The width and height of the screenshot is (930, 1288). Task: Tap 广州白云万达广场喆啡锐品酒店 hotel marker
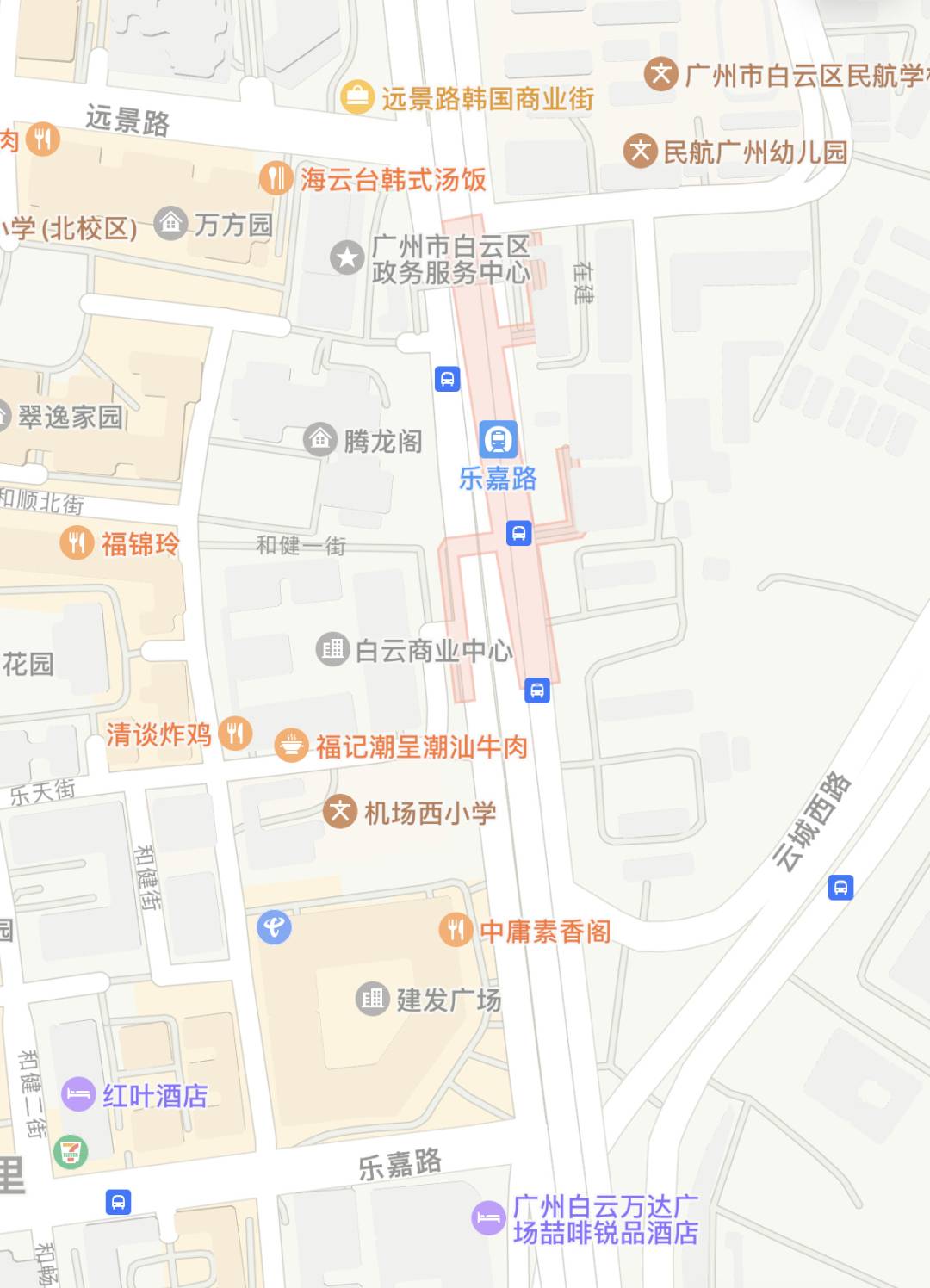[x=488, y=1218]
